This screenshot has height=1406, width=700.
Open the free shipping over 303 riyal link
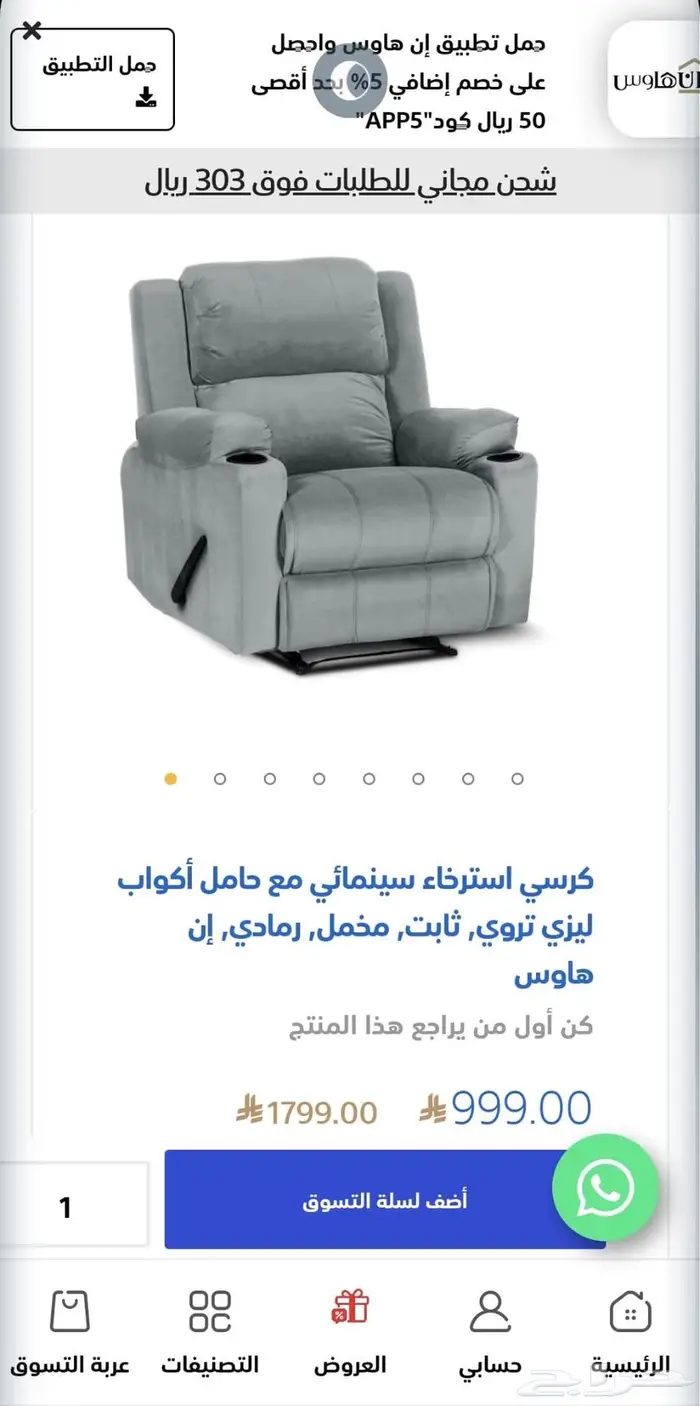tap(350, 183)
